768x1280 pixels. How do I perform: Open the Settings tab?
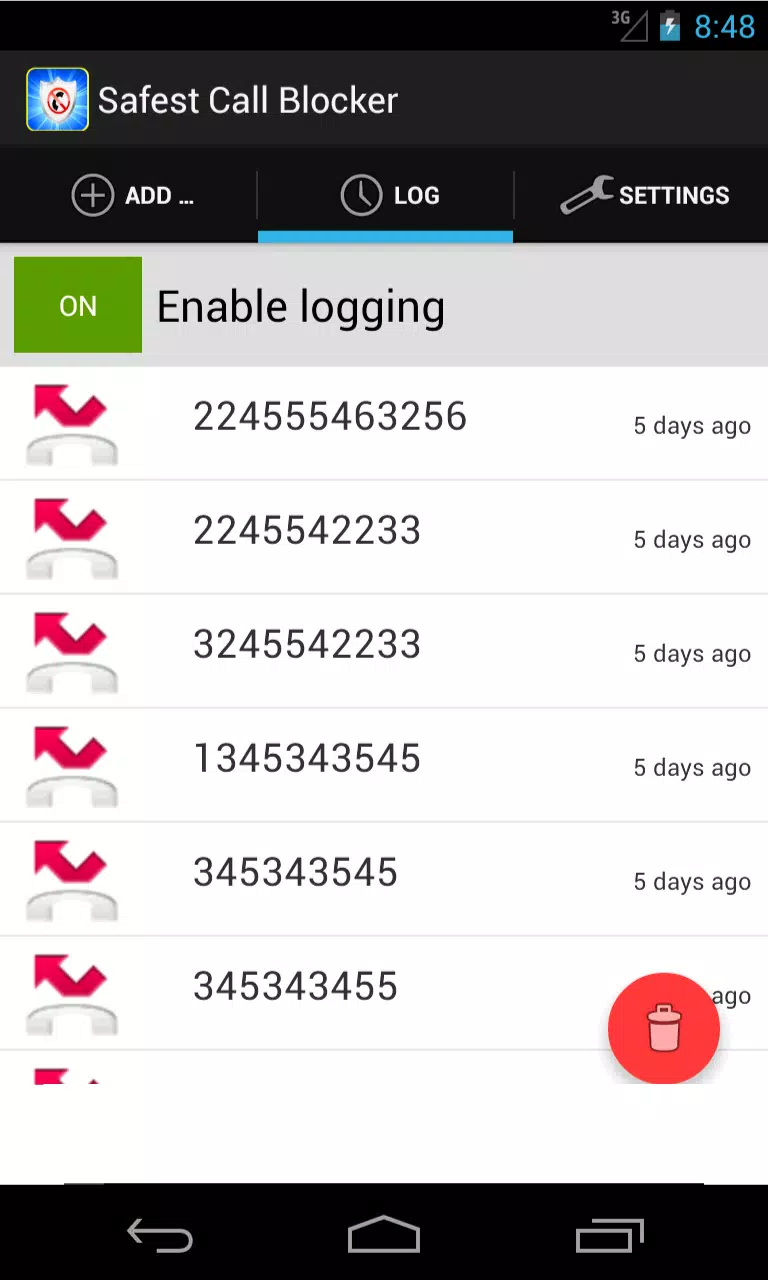pyautogui.click(x=644, y=195)
